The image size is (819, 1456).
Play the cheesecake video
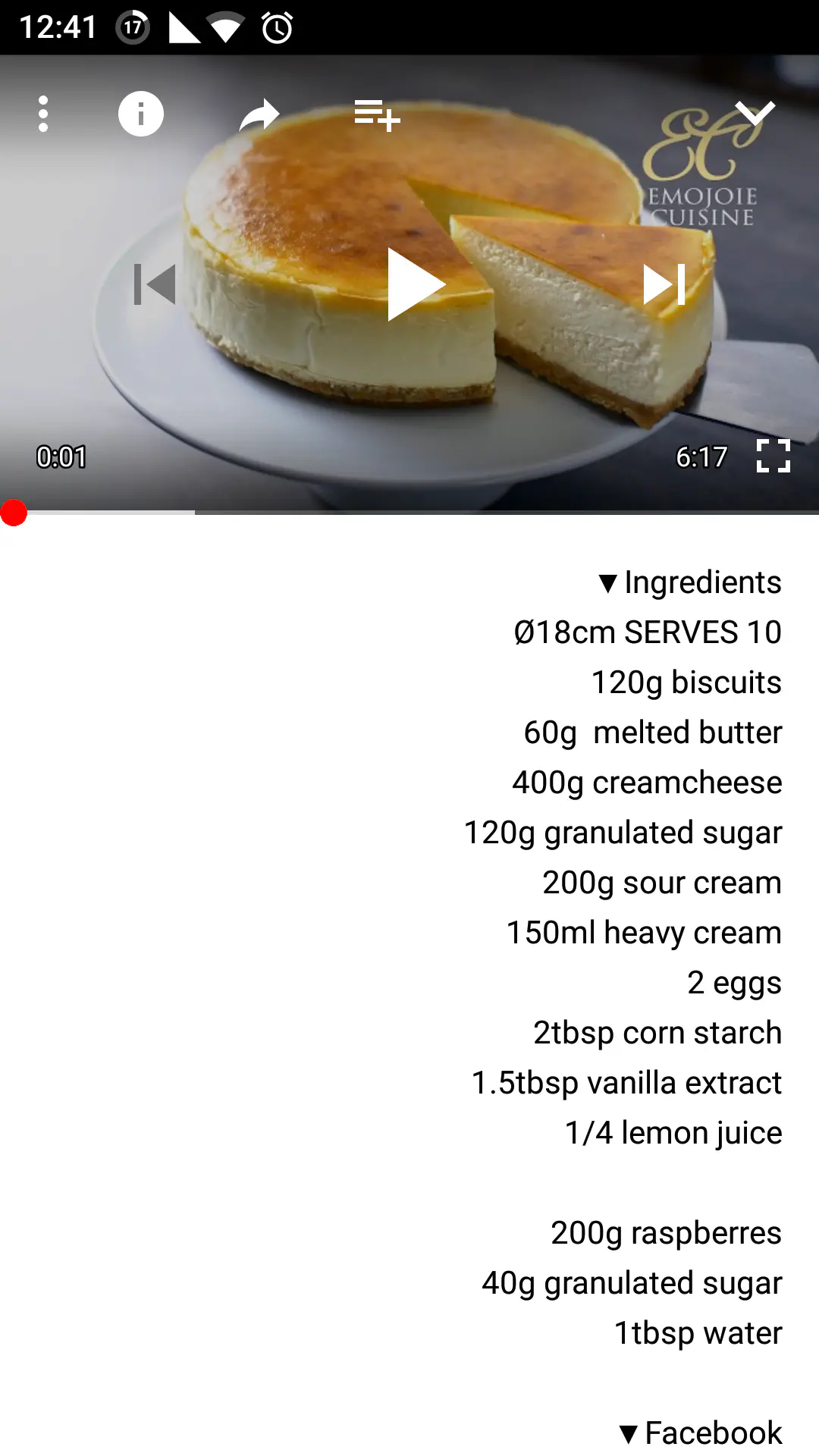click(x=413, y=284)
